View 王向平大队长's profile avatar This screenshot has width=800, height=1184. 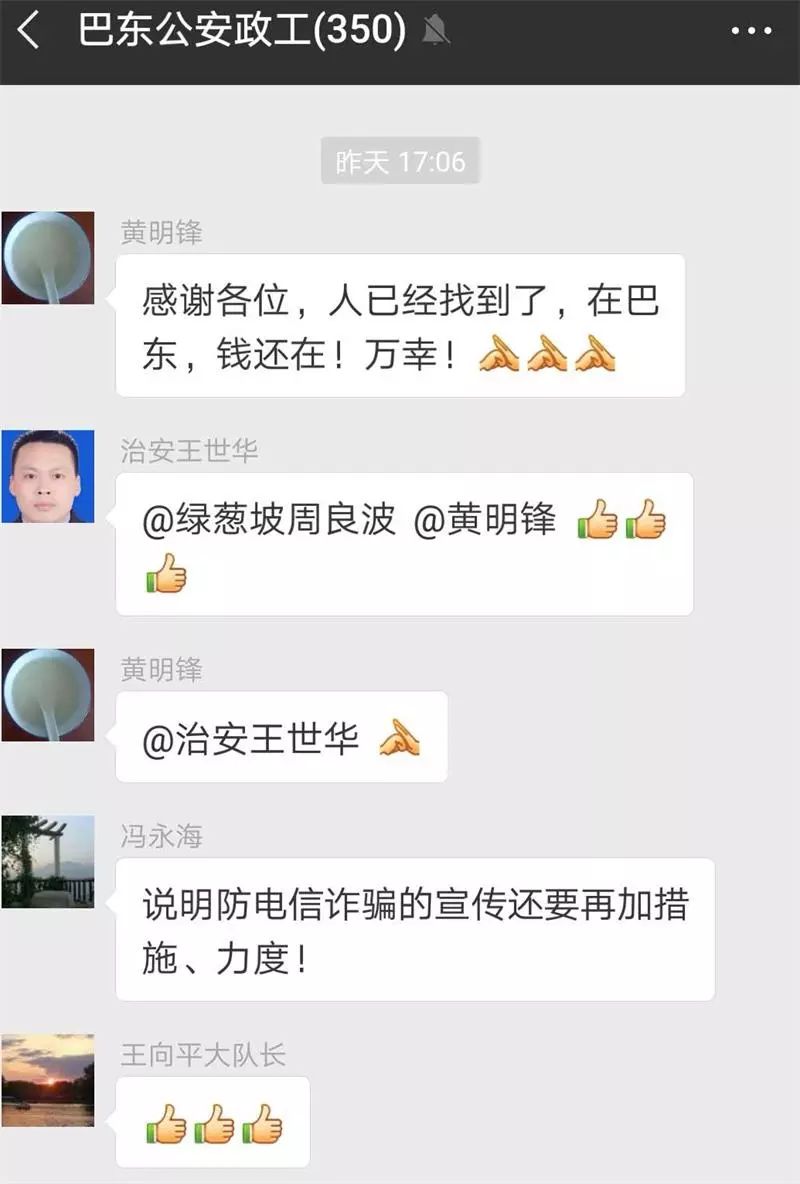pyautogui.click(x=47, y=1080)
